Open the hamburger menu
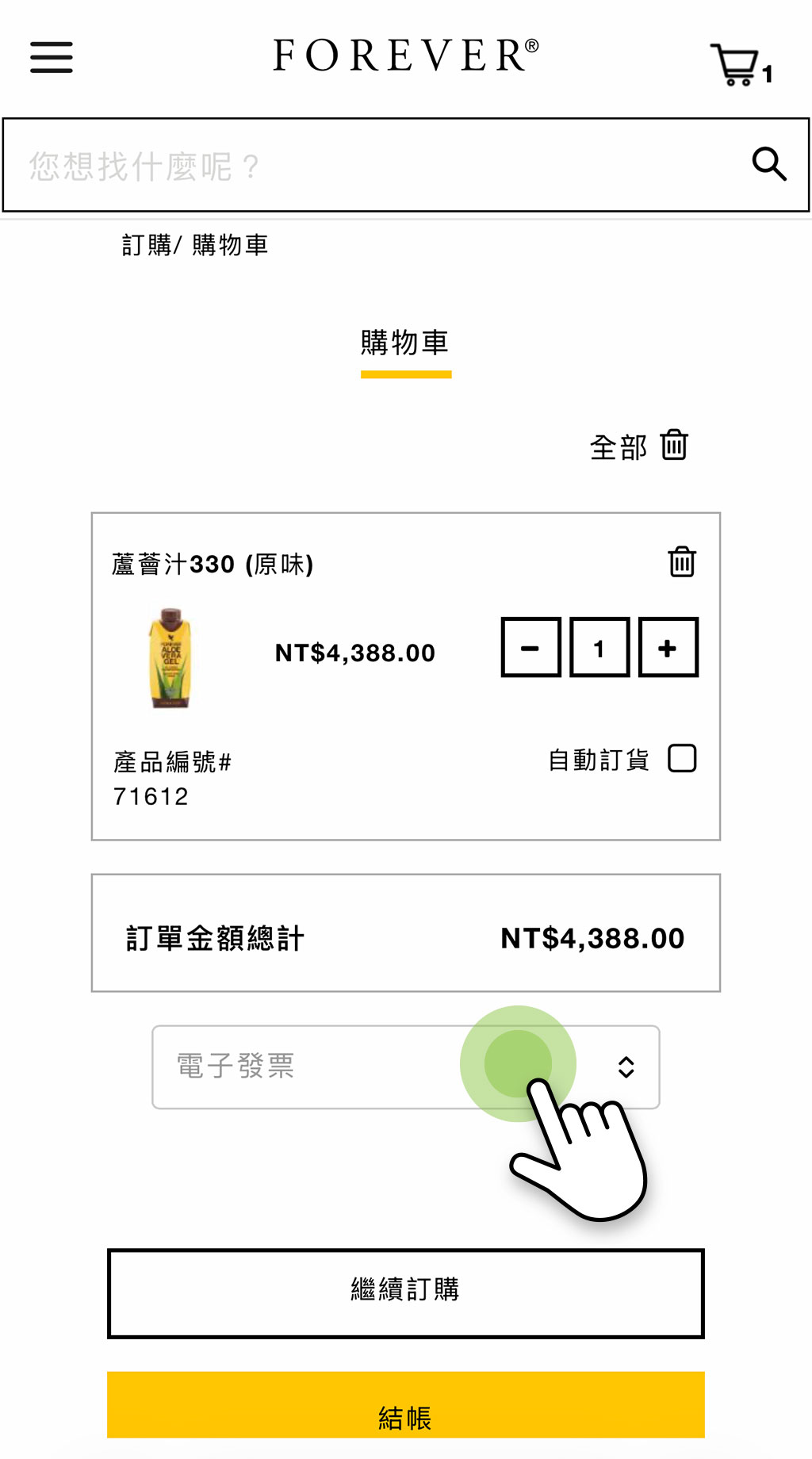The image size is (812, 1459). (52, 57)
